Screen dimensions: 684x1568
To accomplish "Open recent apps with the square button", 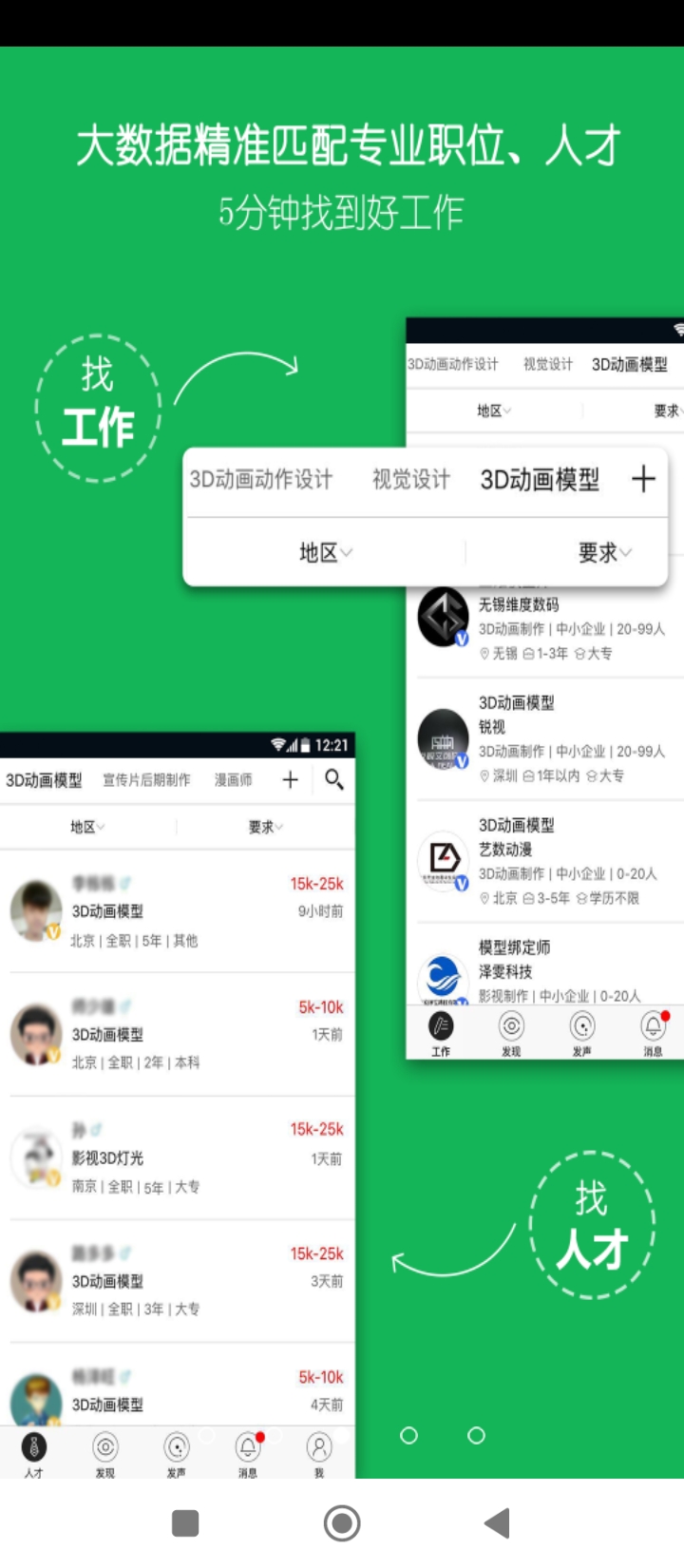I will (x=185, y=1523).
